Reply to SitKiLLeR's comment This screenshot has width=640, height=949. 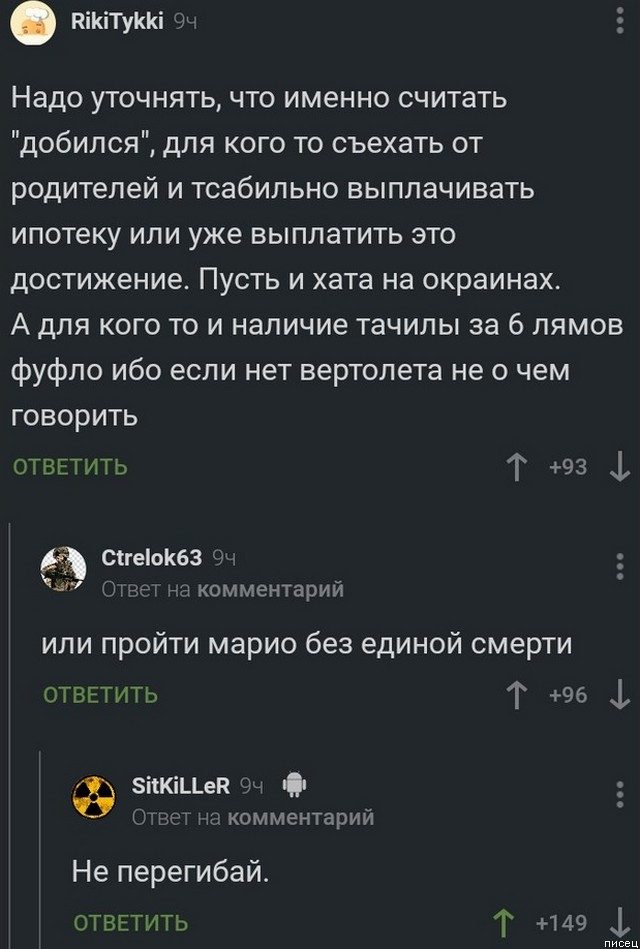[x=131, y=922]
